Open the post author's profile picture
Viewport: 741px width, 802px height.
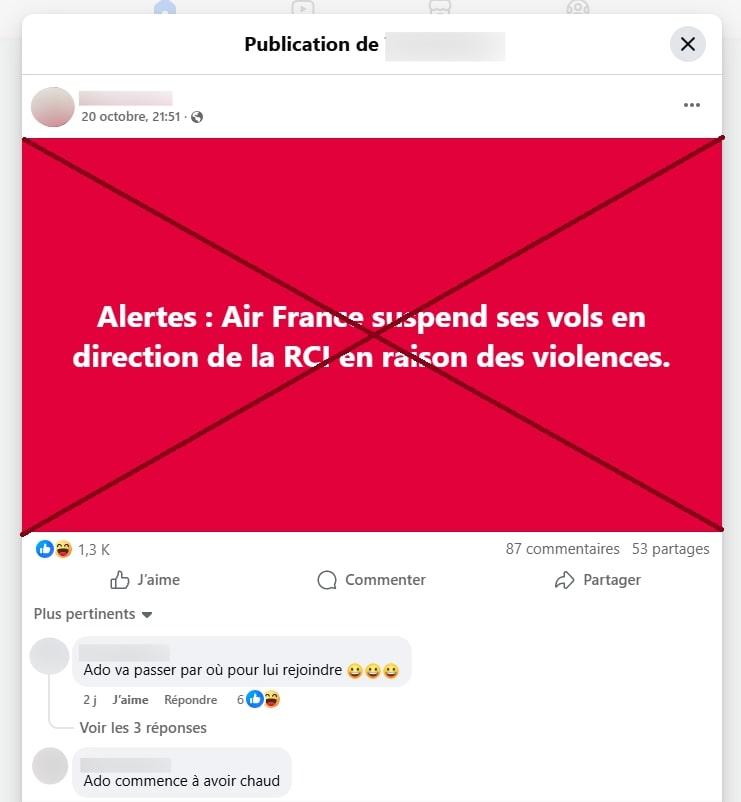(x=53, y=107)
